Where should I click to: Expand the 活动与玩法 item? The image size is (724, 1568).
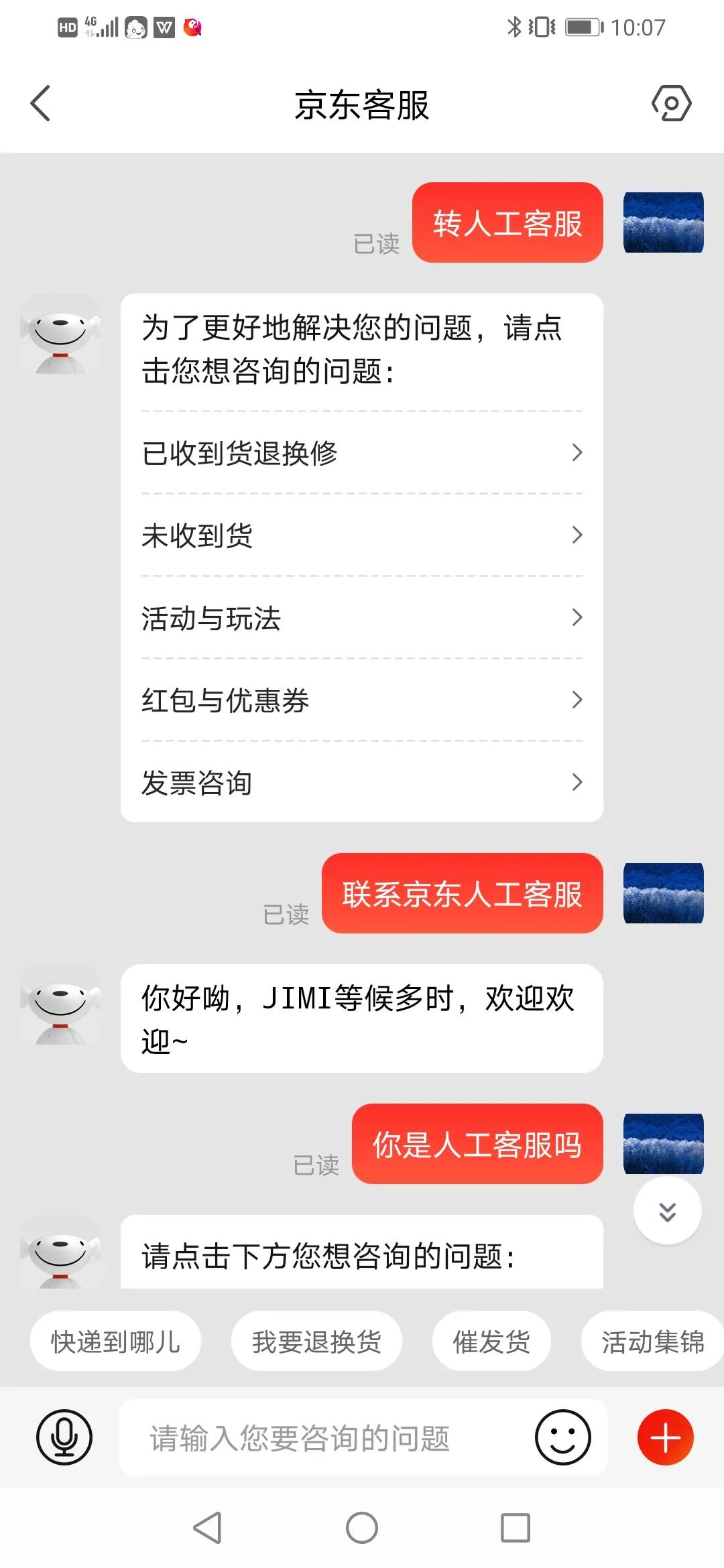[x=361, y=618]
